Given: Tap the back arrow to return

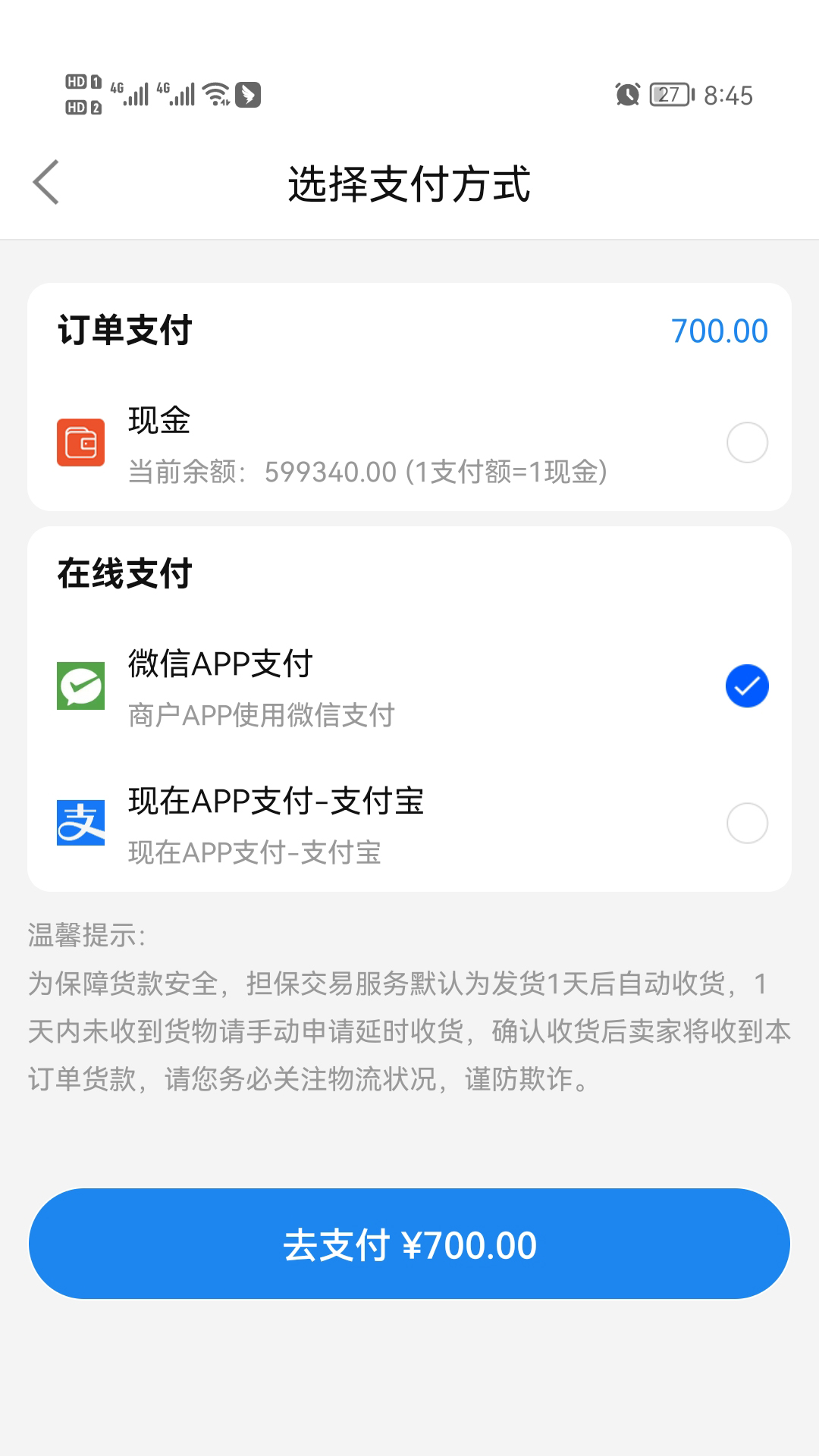Looking at the screenshot, I should 47,182.
